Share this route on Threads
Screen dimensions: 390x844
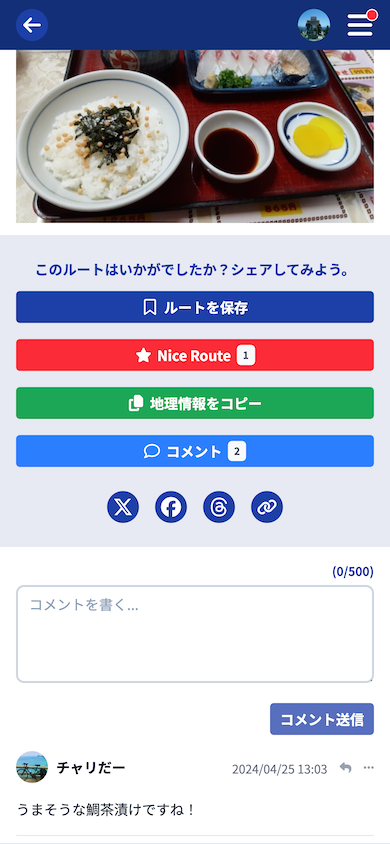pyautogui.click(x=219, y=507)
